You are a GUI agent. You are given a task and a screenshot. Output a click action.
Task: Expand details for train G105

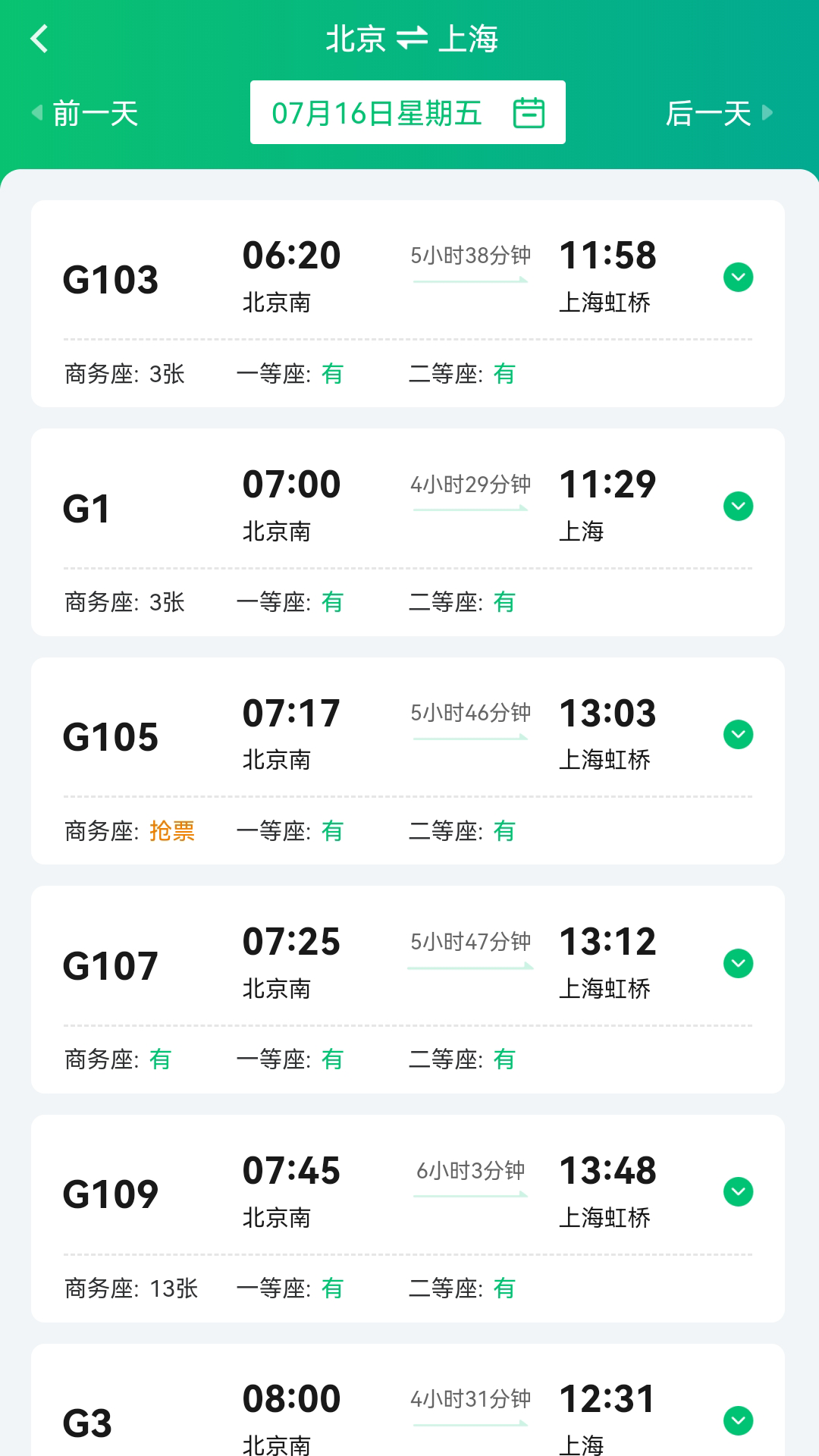[738, 734]
